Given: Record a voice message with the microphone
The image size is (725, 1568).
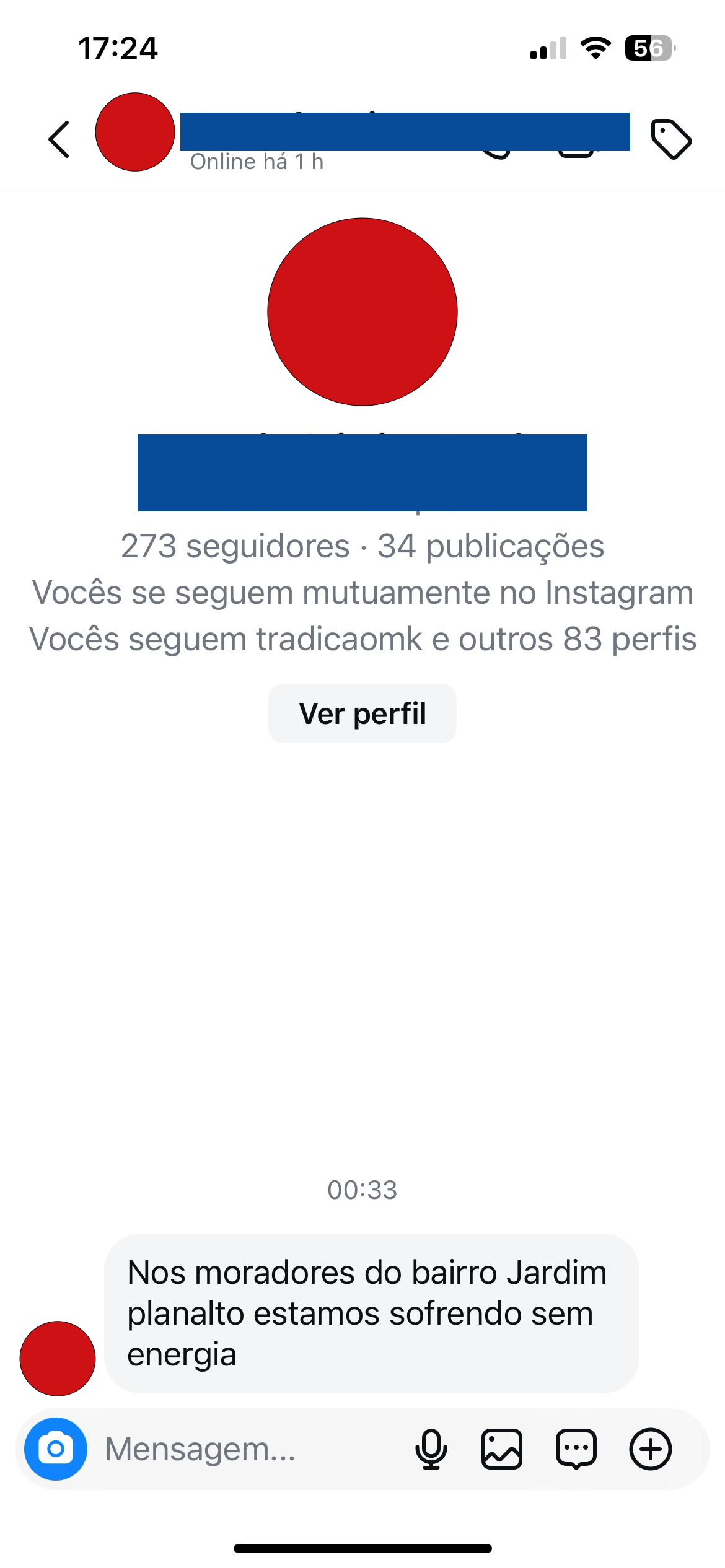Looking at the screenshot, I should point(431,1449).
